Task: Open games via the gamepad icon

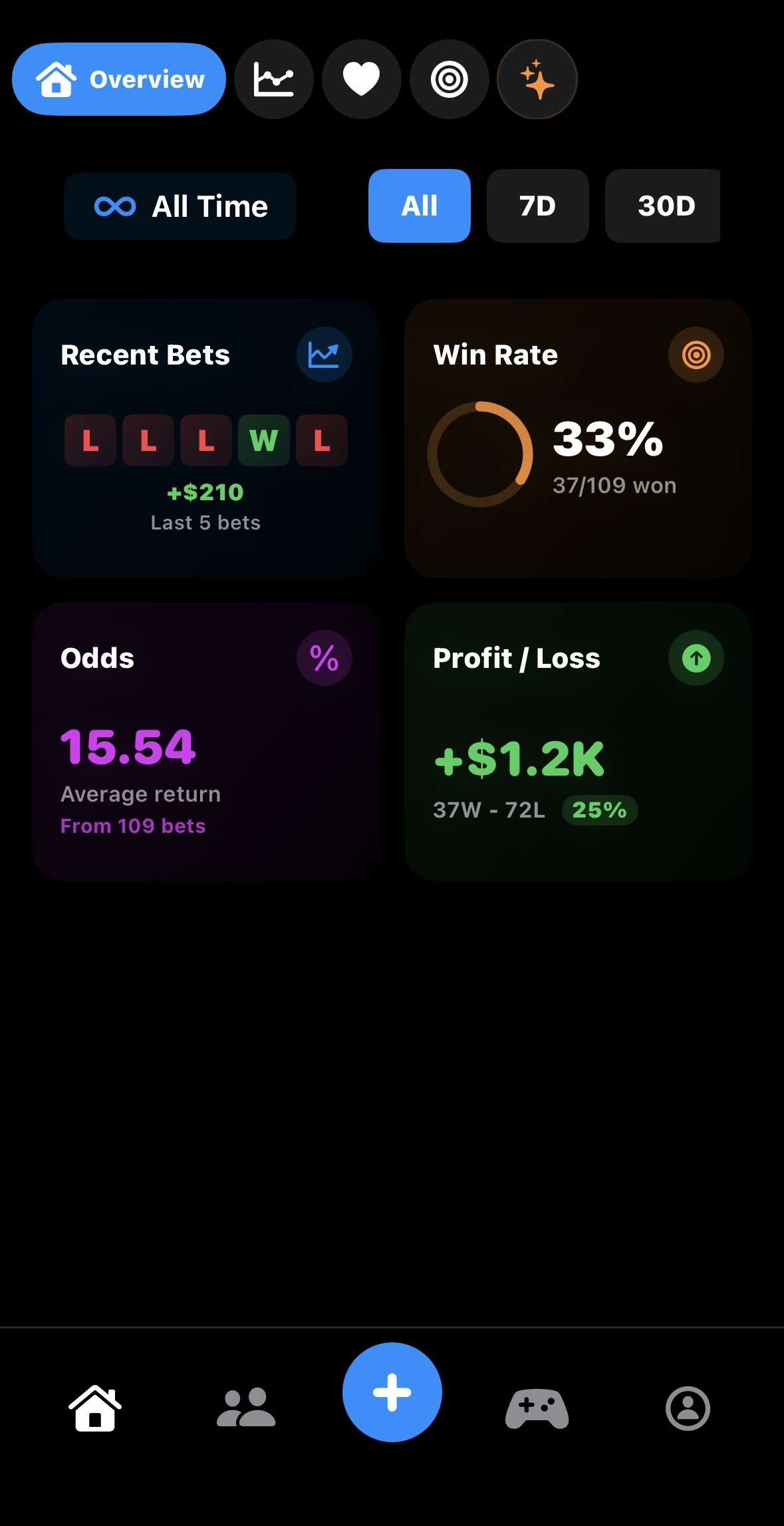Action: pyautogui.click(x=539, y=1407)
